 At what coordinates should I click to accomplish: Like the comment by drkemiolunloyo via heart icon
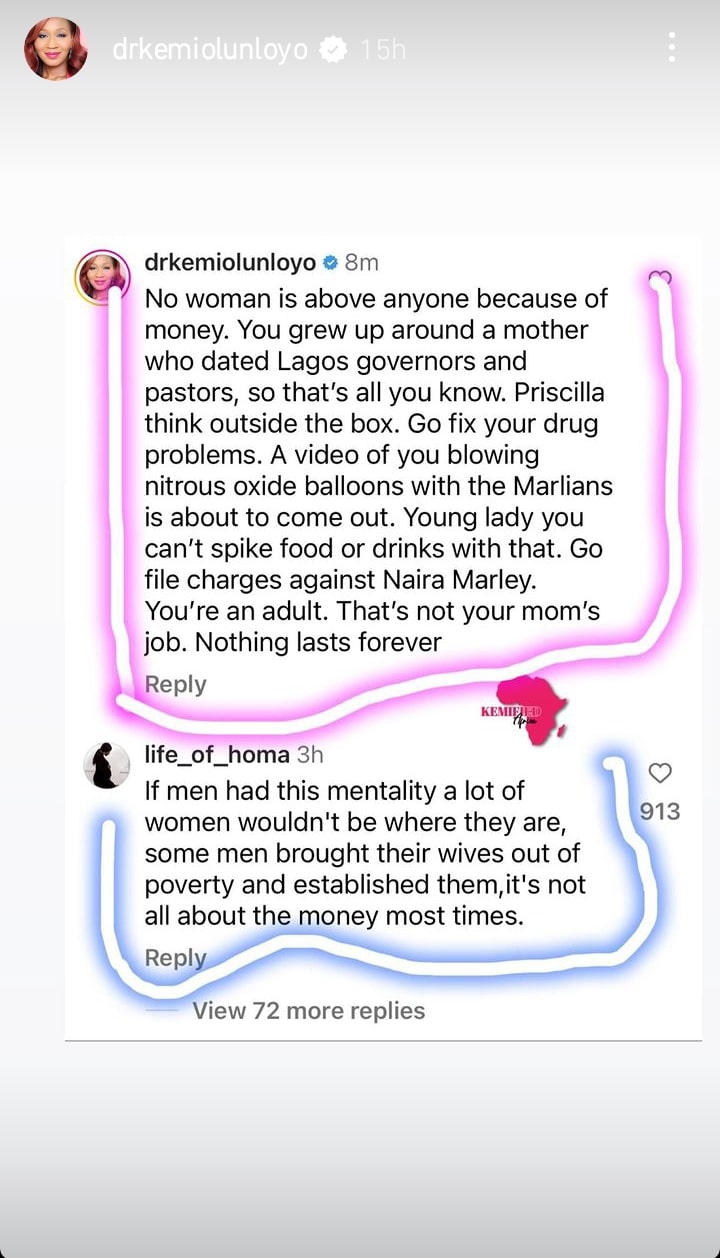coord(660,278)
